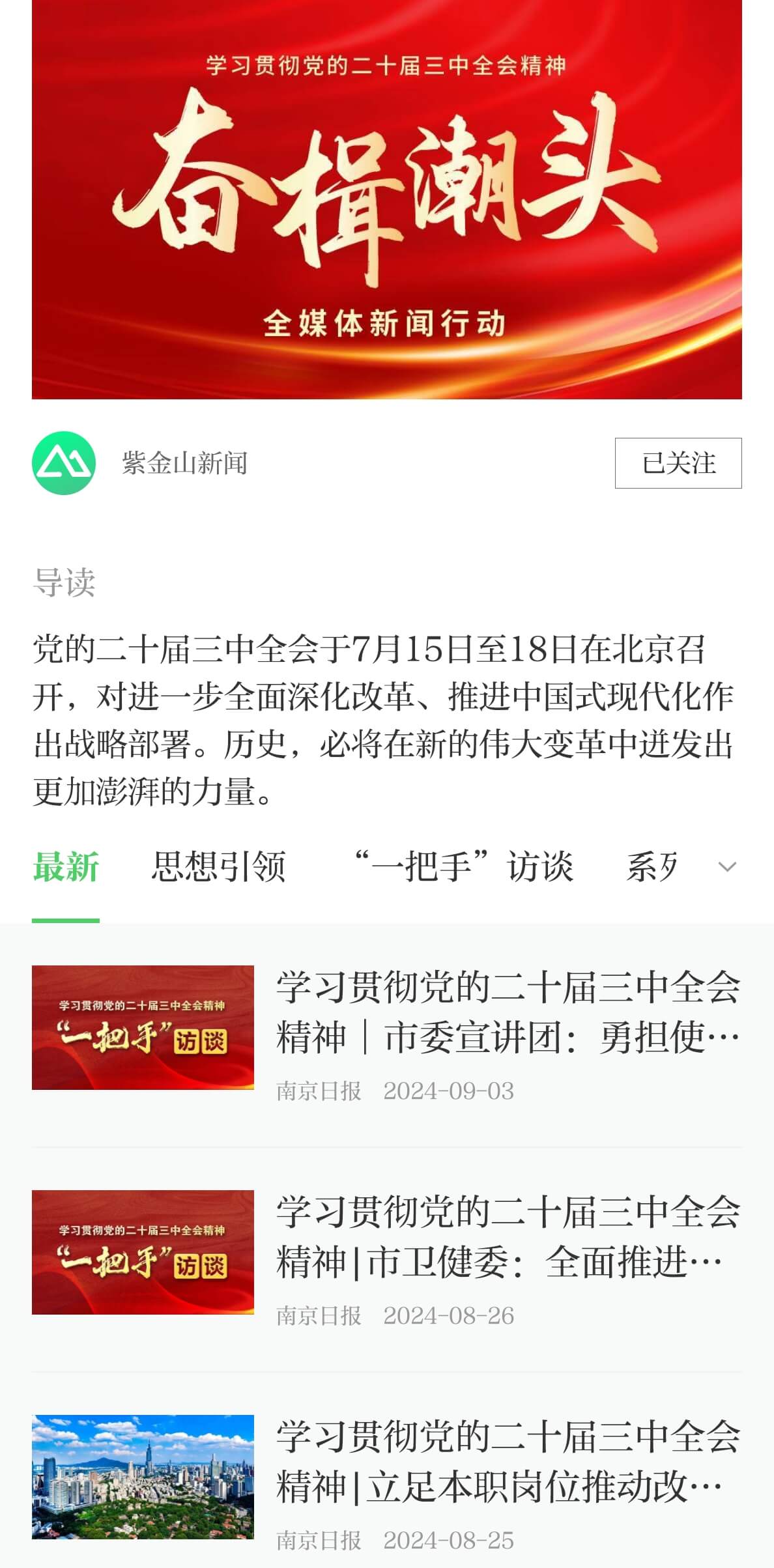
Task: Switch to the 思想引领 tab
Action: pos(219,867)
